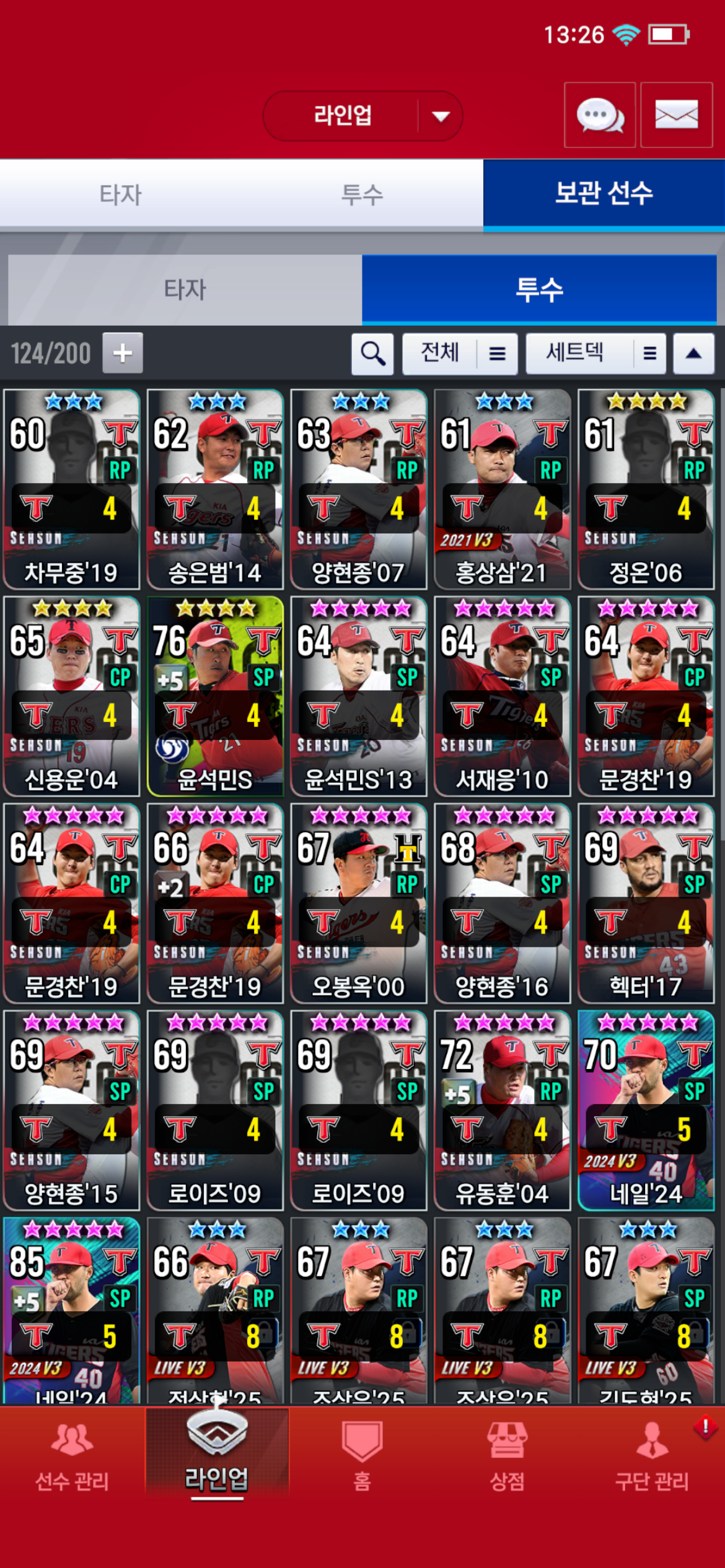Open 구단 관리 in bottom navigation
This screenshot has height=1568, width=725.
click(x=652, y=1455)
